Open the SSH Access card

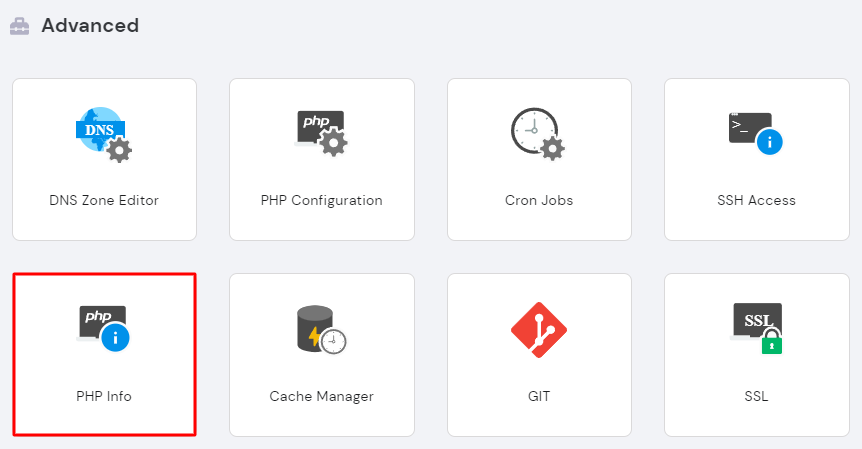click(x=756, y=160)
